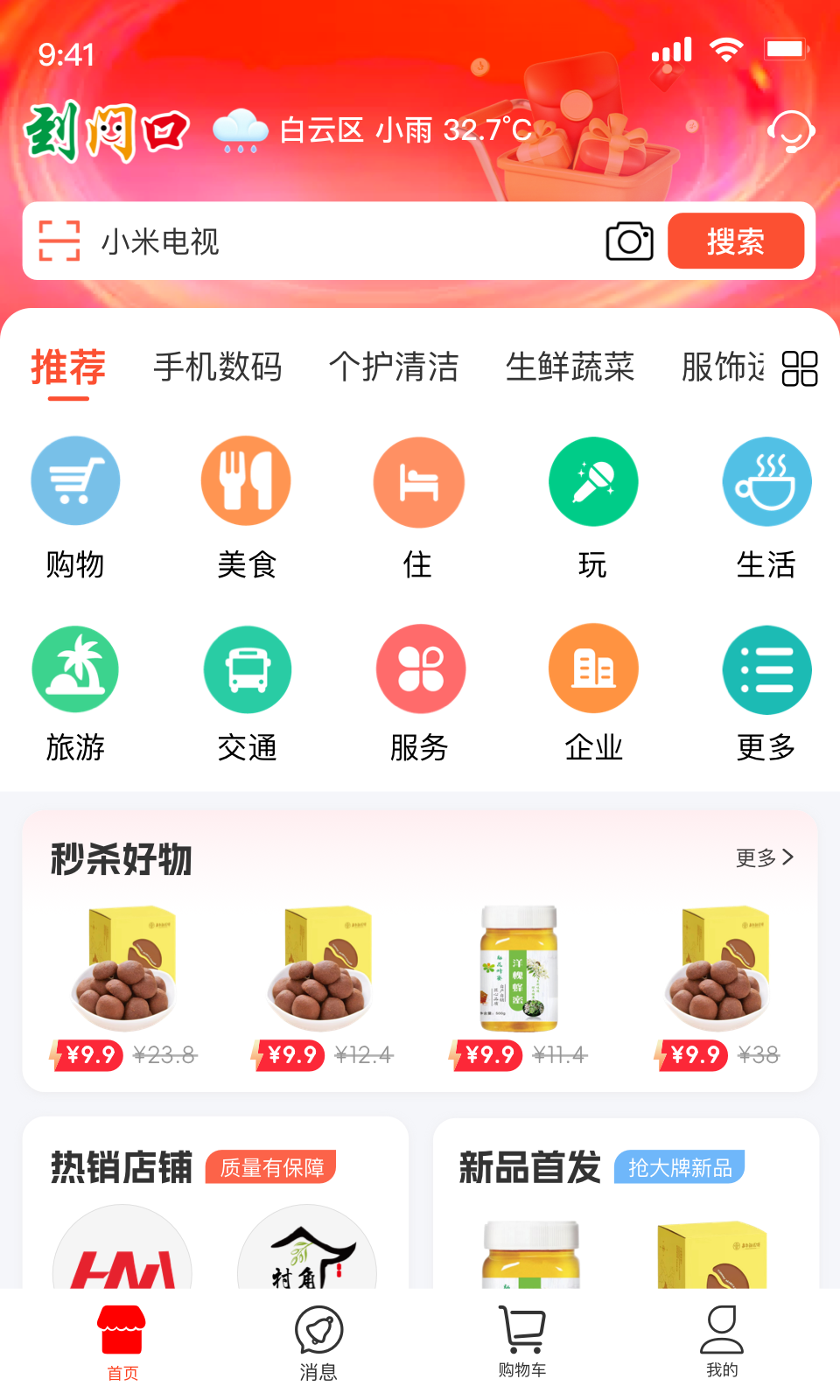
Task: Open 更多 seckill deals via the chevron
Action: click(x=766, y=858)
